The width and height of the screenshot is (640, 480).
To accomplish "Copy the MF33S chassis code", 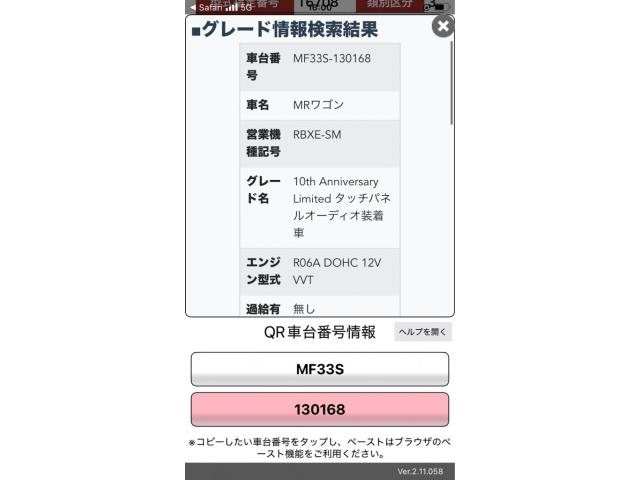I will coord(320,369).
